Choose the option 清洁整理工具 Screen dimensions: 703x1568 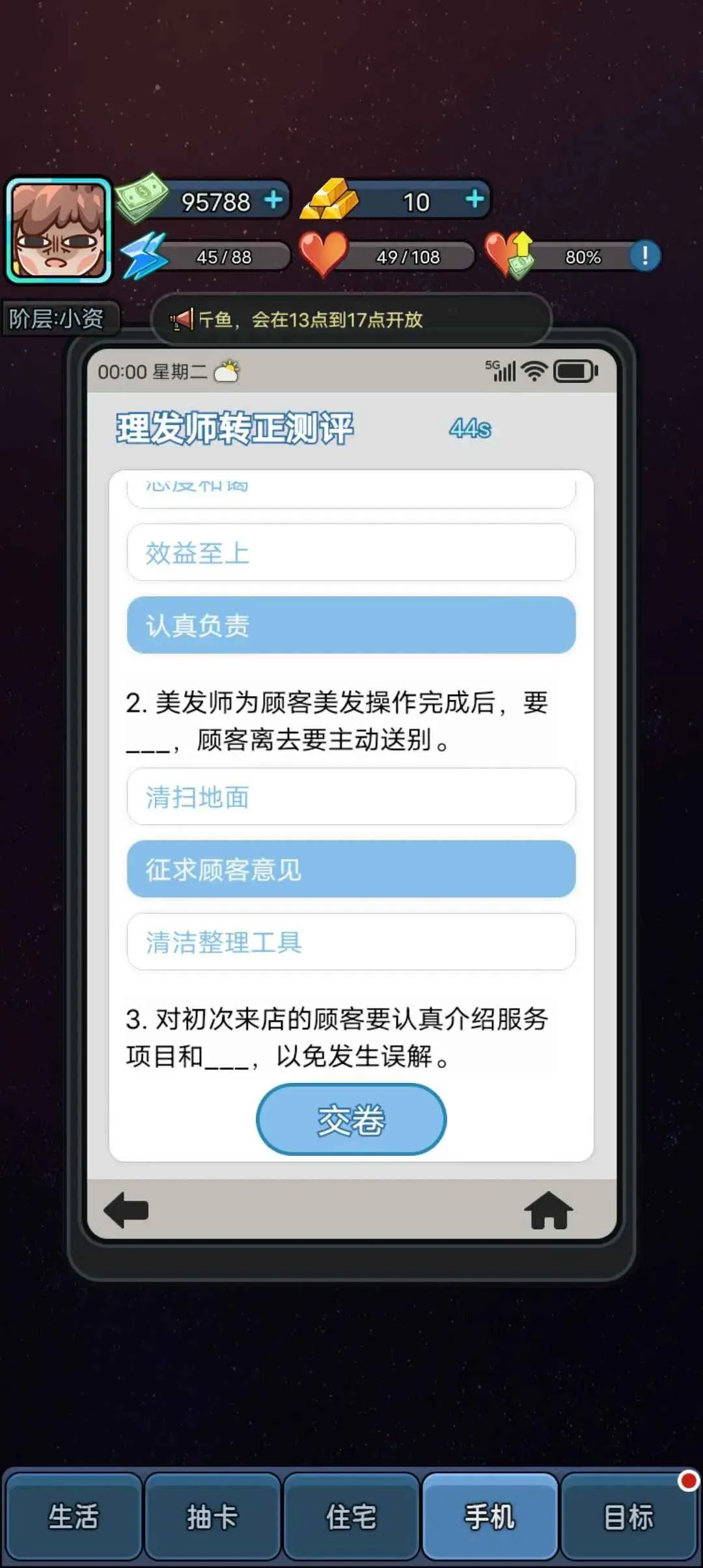click(351, 942)
